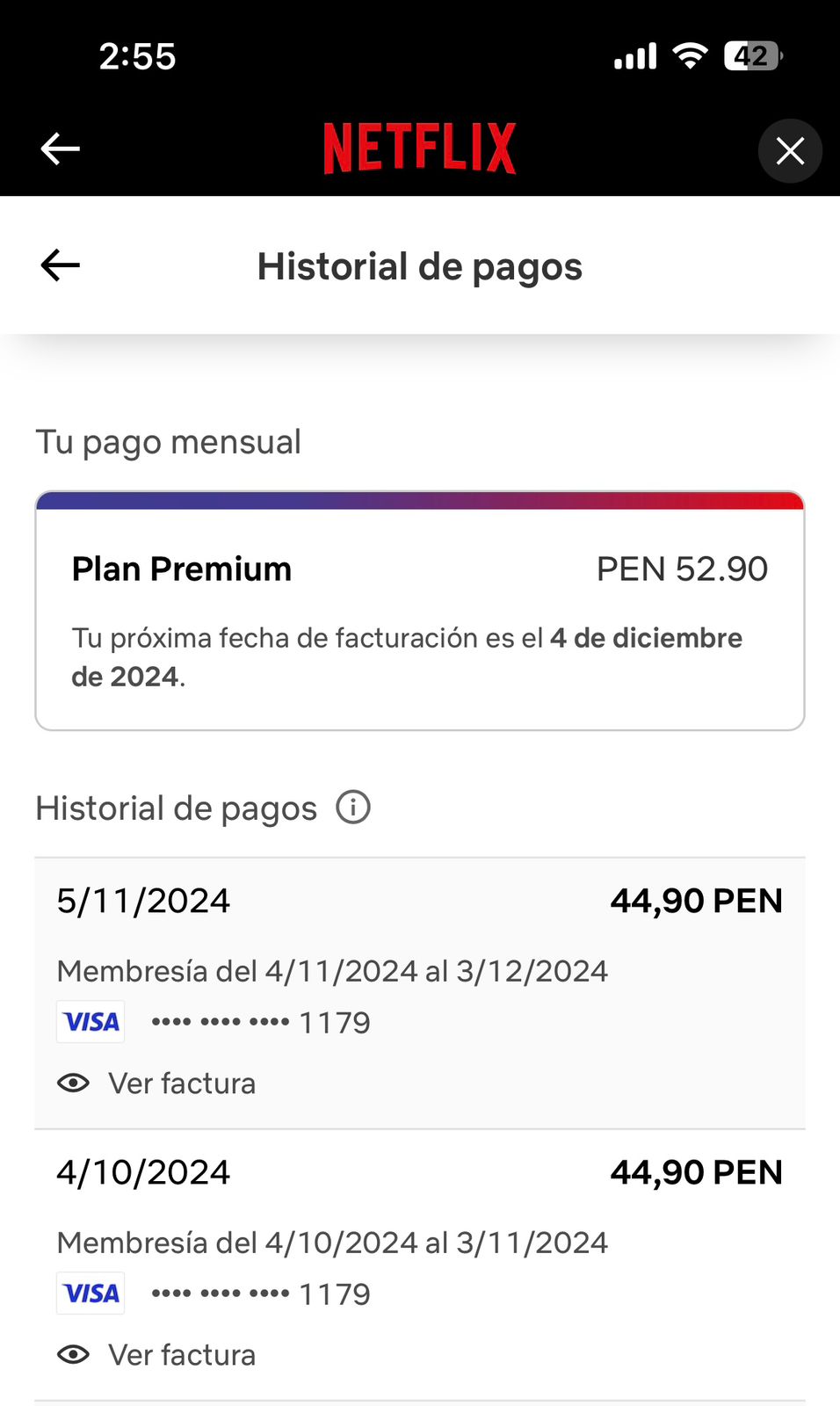Tap the Tu pago mensual section label
This screenshot has width=840, height=1406.
[x=168, y=441]
